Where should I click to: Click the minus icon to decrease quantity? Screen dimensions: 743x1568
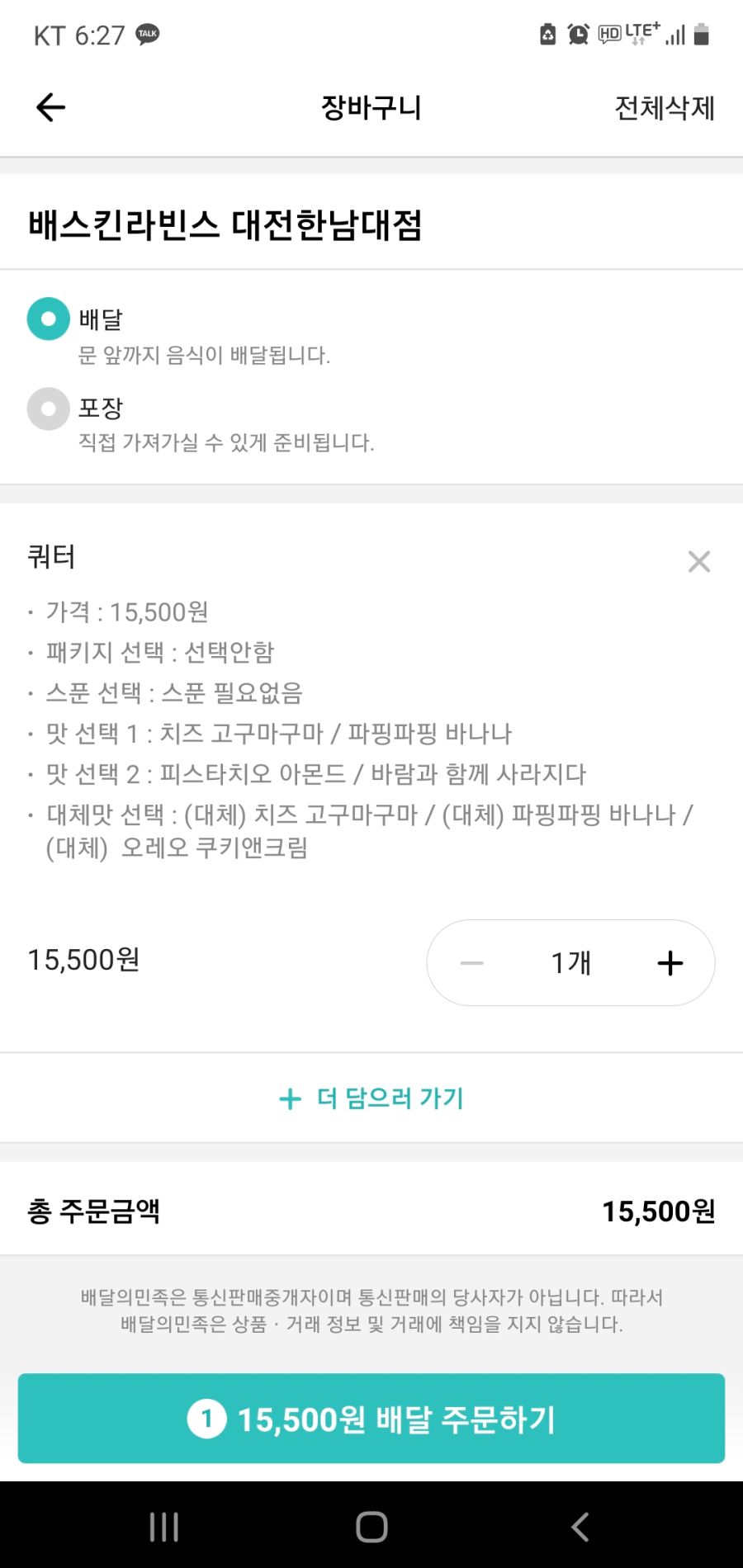[471, 962]
